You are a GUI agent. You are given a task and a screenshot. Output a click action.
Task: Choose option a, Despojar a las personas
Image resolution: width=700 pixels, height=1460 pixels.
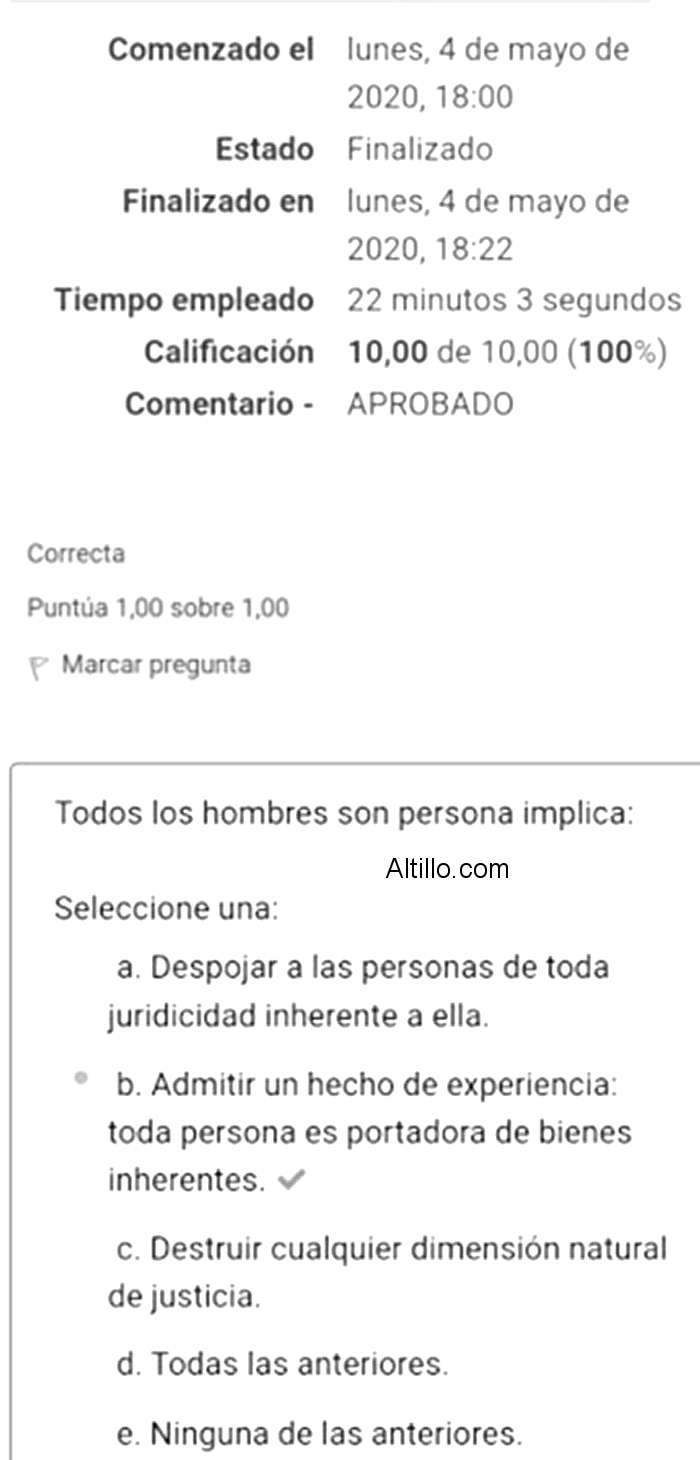click(357, 992)
